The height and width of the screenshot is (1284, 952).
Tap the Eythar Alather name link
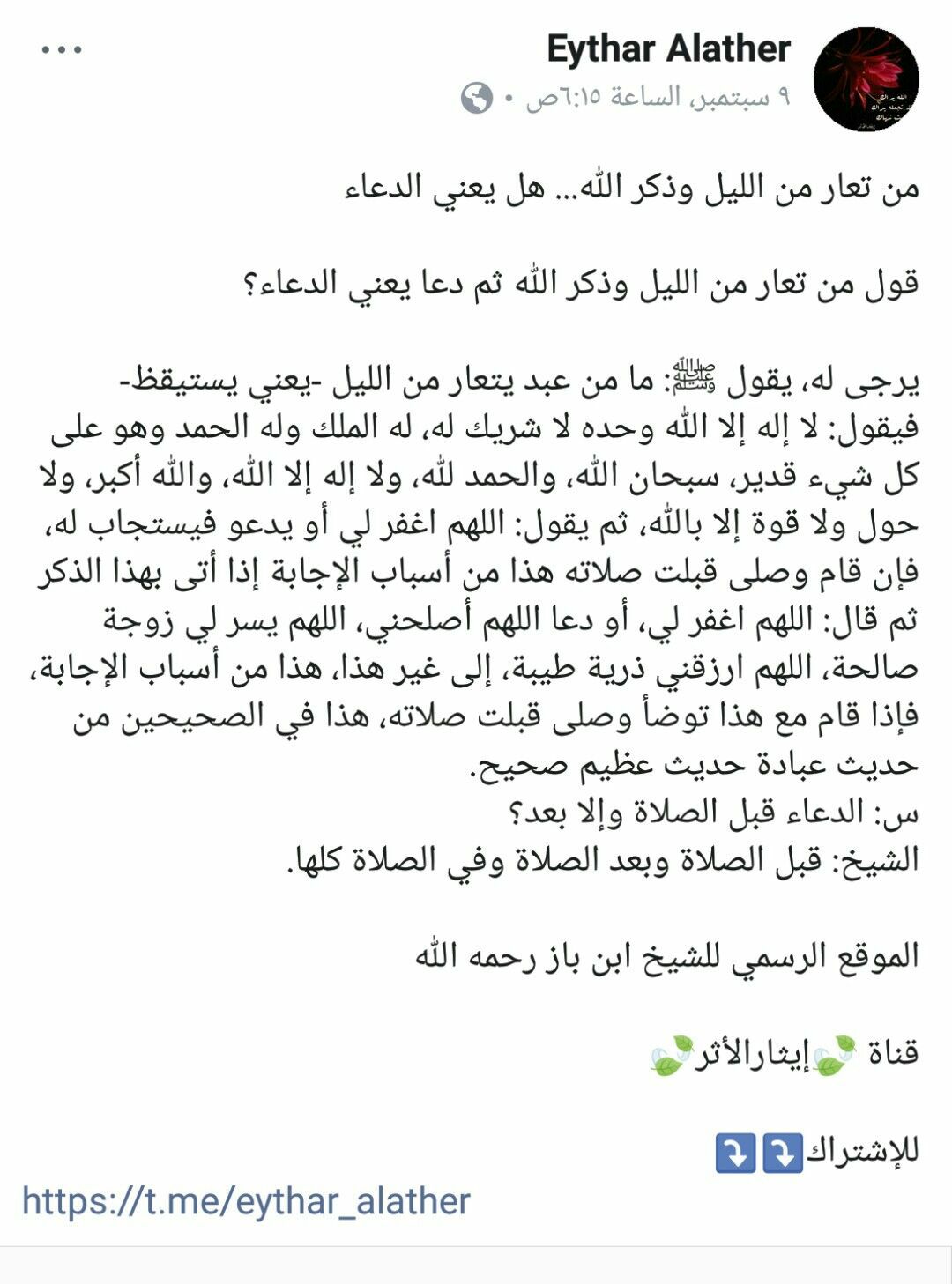668,49
